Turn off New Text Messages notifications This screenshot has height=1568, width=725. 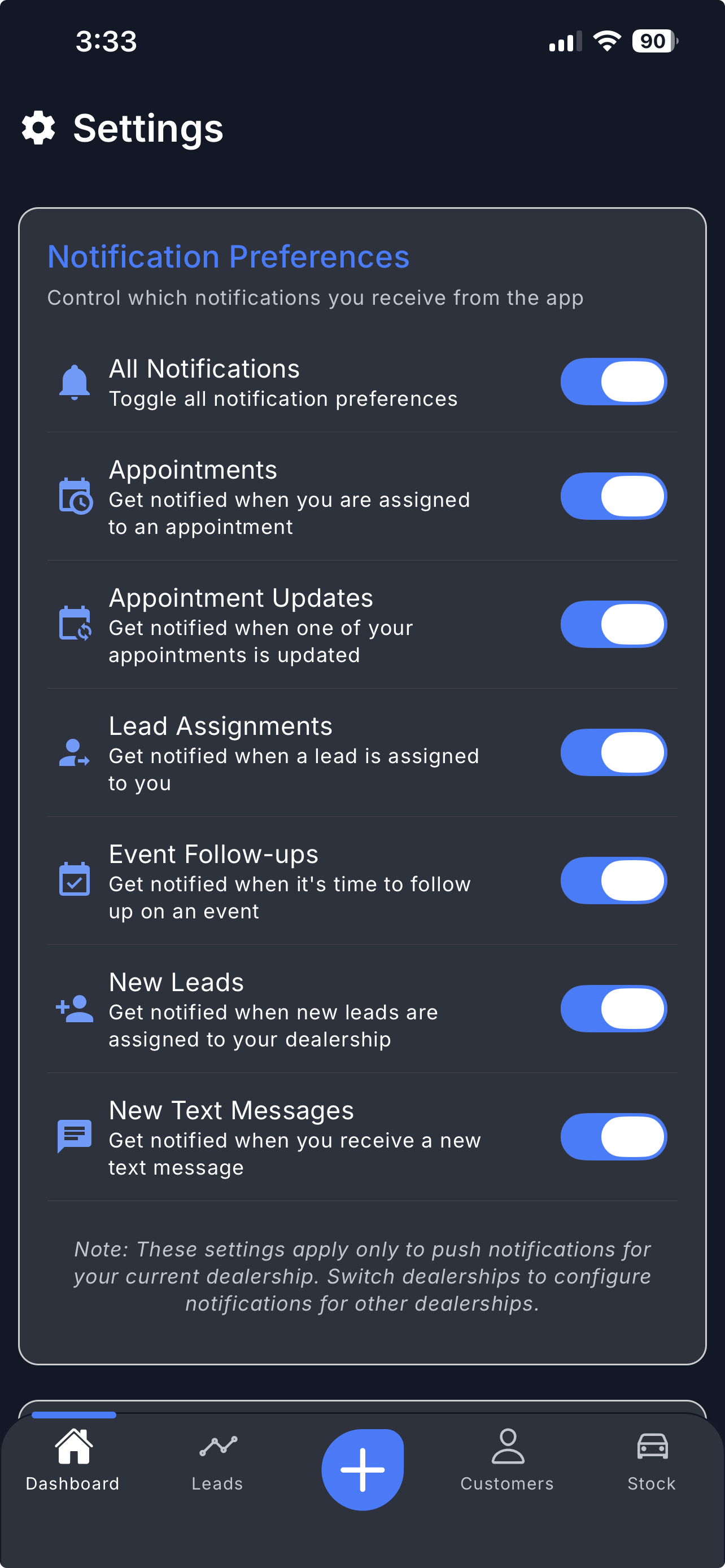[613, 1137]
